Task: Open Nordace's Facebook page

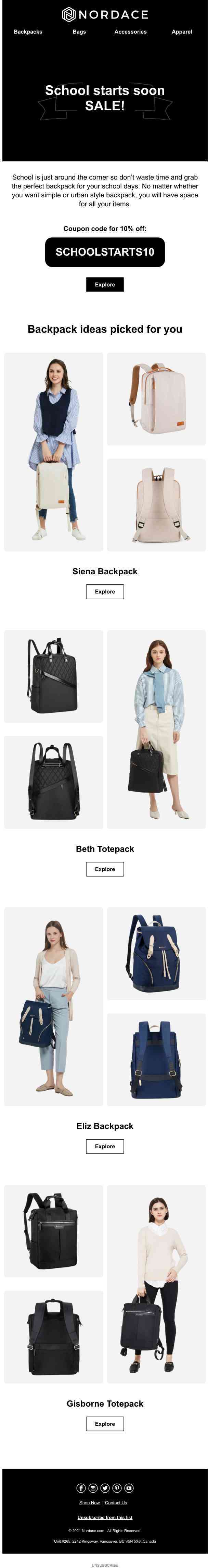Action: coord(81,1488)
